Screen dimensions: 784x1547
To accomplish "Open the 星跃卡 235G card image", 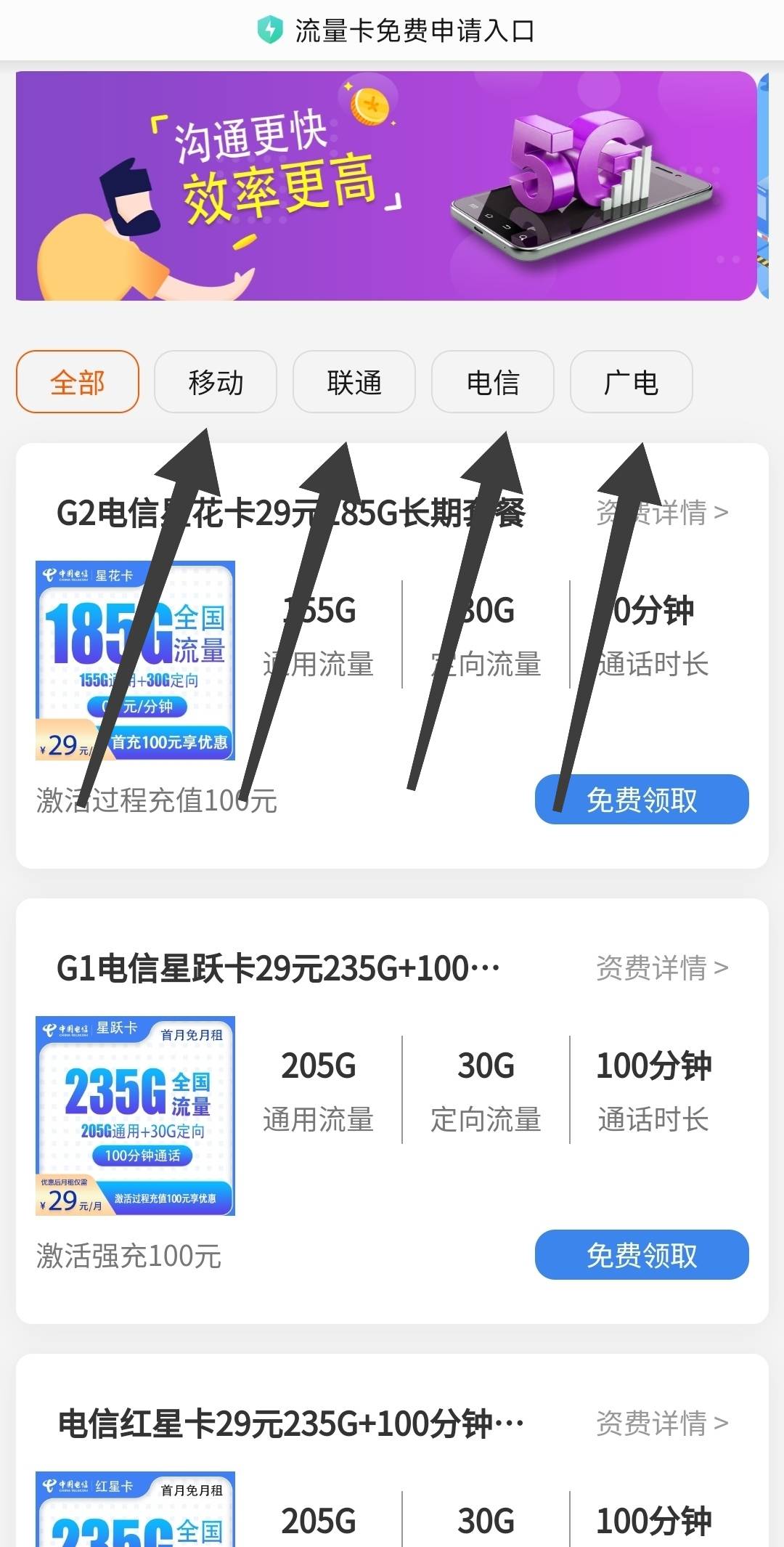I will [x=136, y=1116].
